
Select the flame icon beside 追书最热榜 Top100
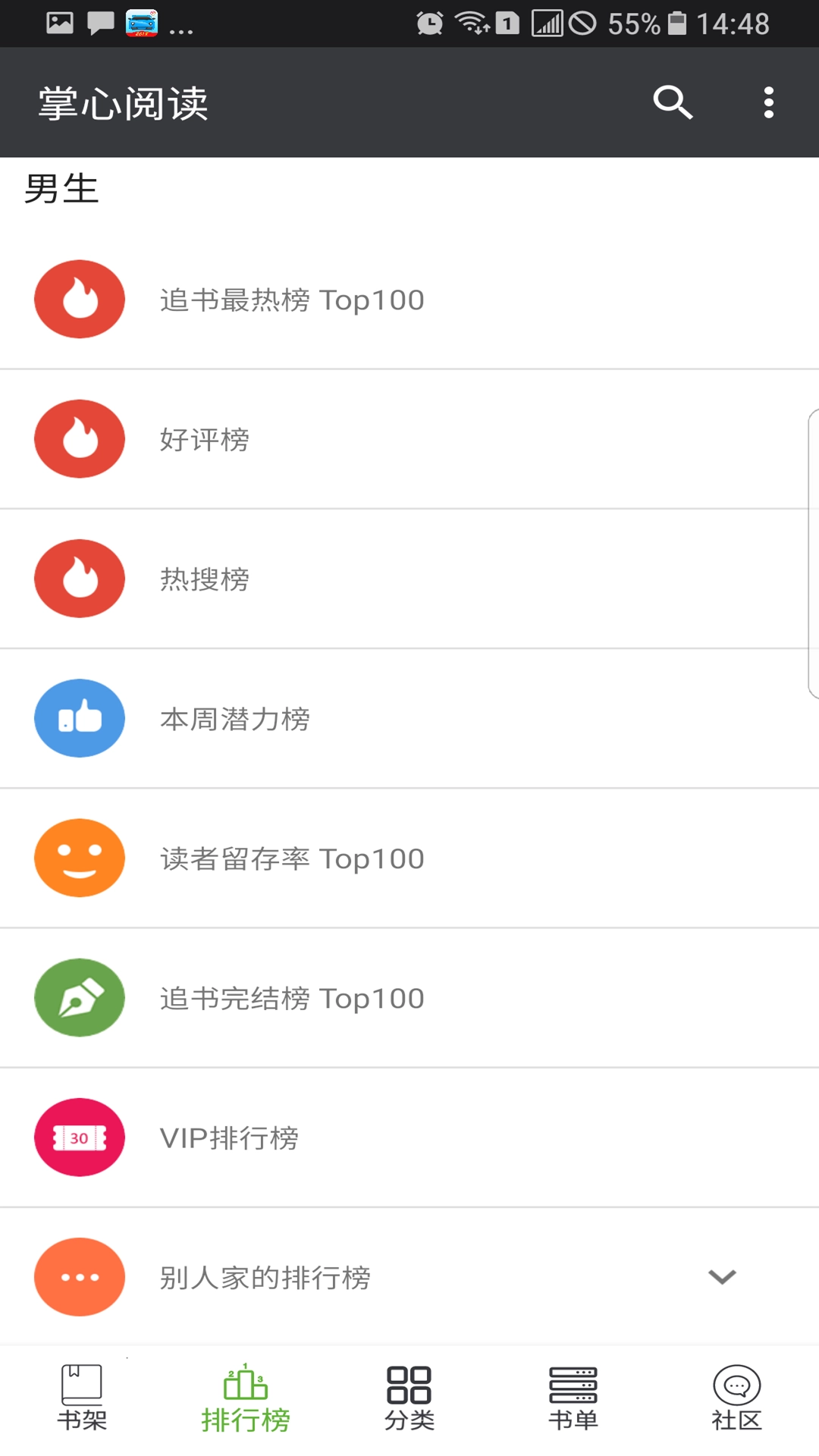(79, 299)
